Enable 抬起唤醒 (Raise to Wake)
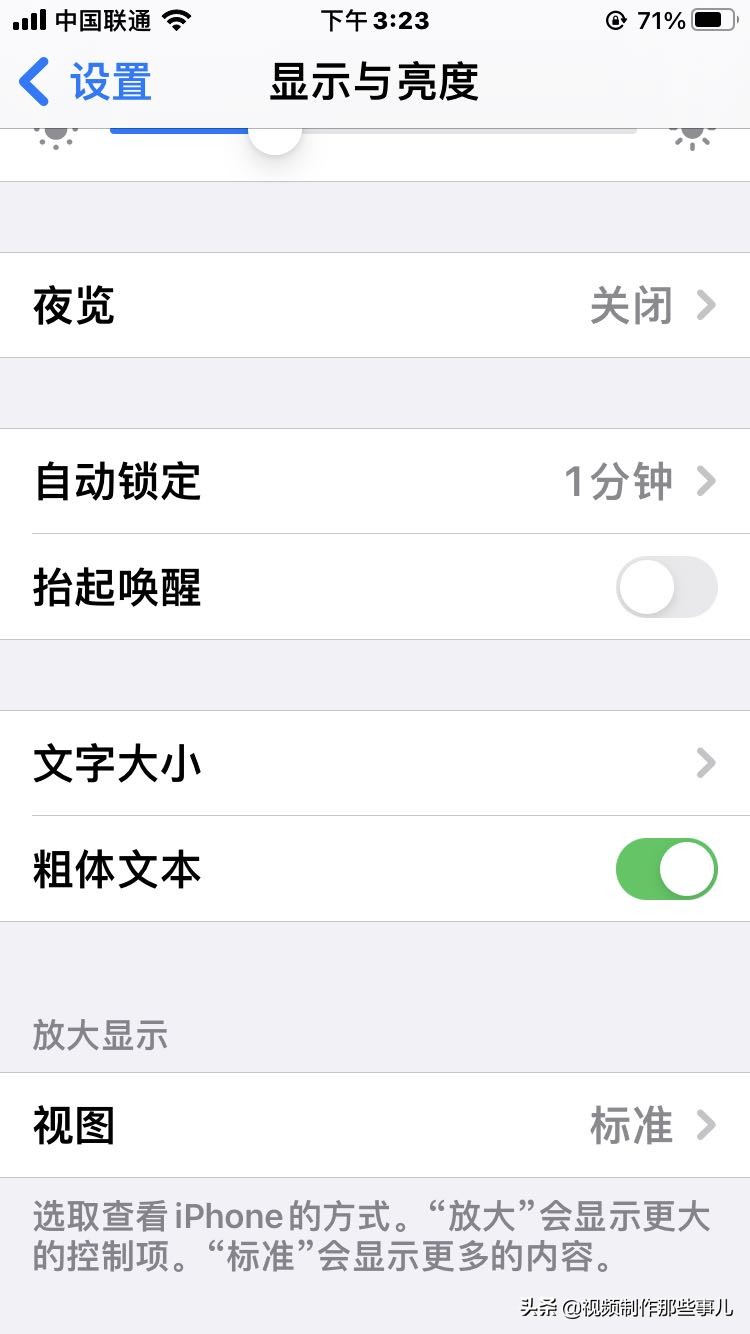The image size is (750, 1334). coord(666,588)
